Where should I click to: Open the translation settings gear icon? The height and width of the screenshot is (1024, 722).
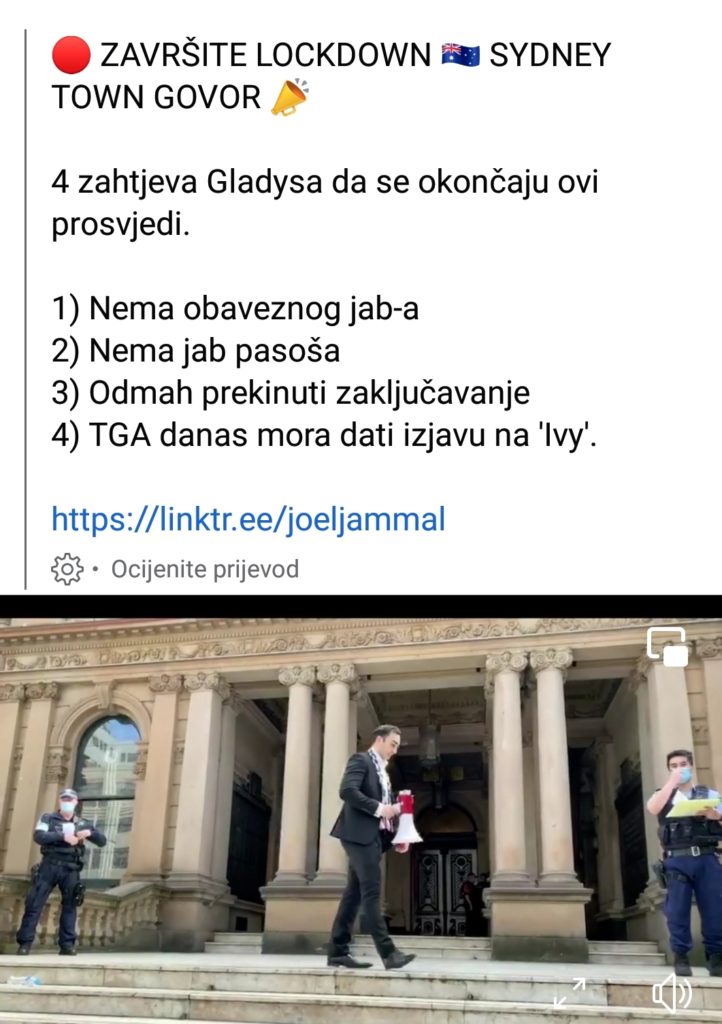[x=67, y=569]
